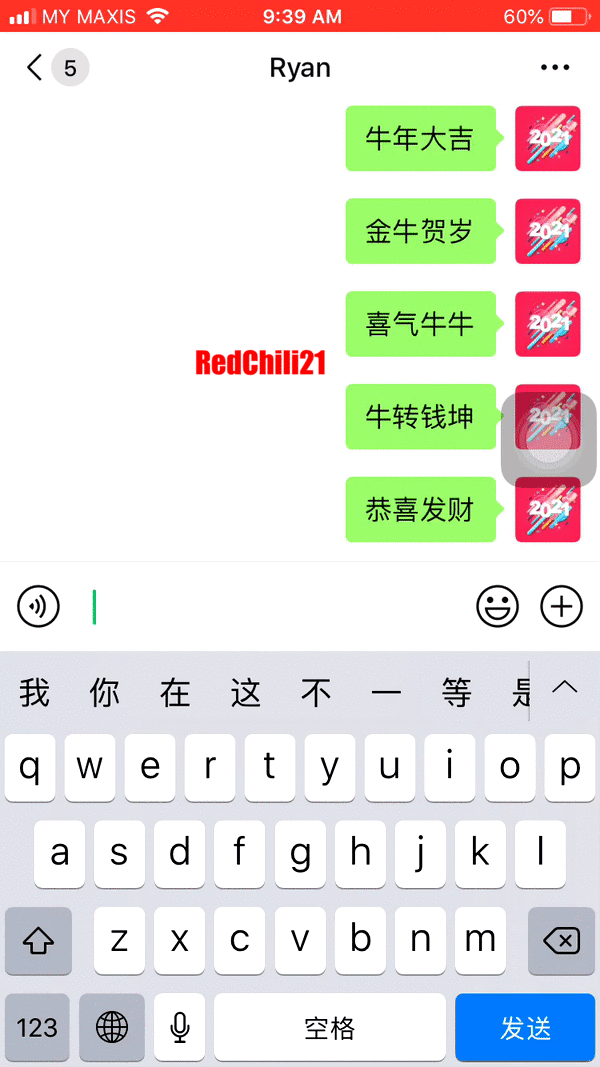Open the avatar beside 牛年大吉

pyautogui.click(x=547, y=139)
